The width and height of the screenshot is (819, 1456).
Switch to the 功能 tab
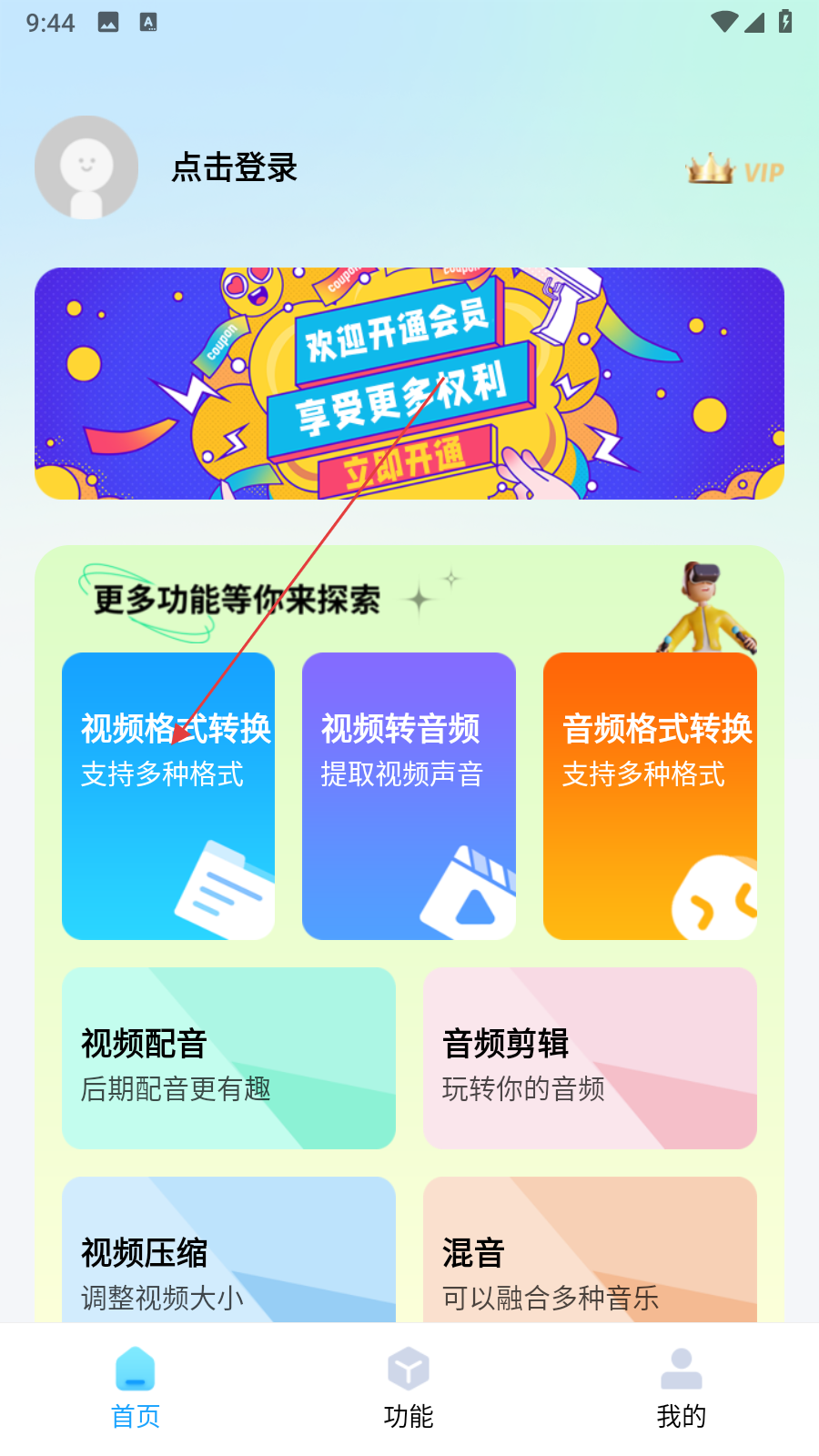pyautogui.click(x=409, y=1388)
